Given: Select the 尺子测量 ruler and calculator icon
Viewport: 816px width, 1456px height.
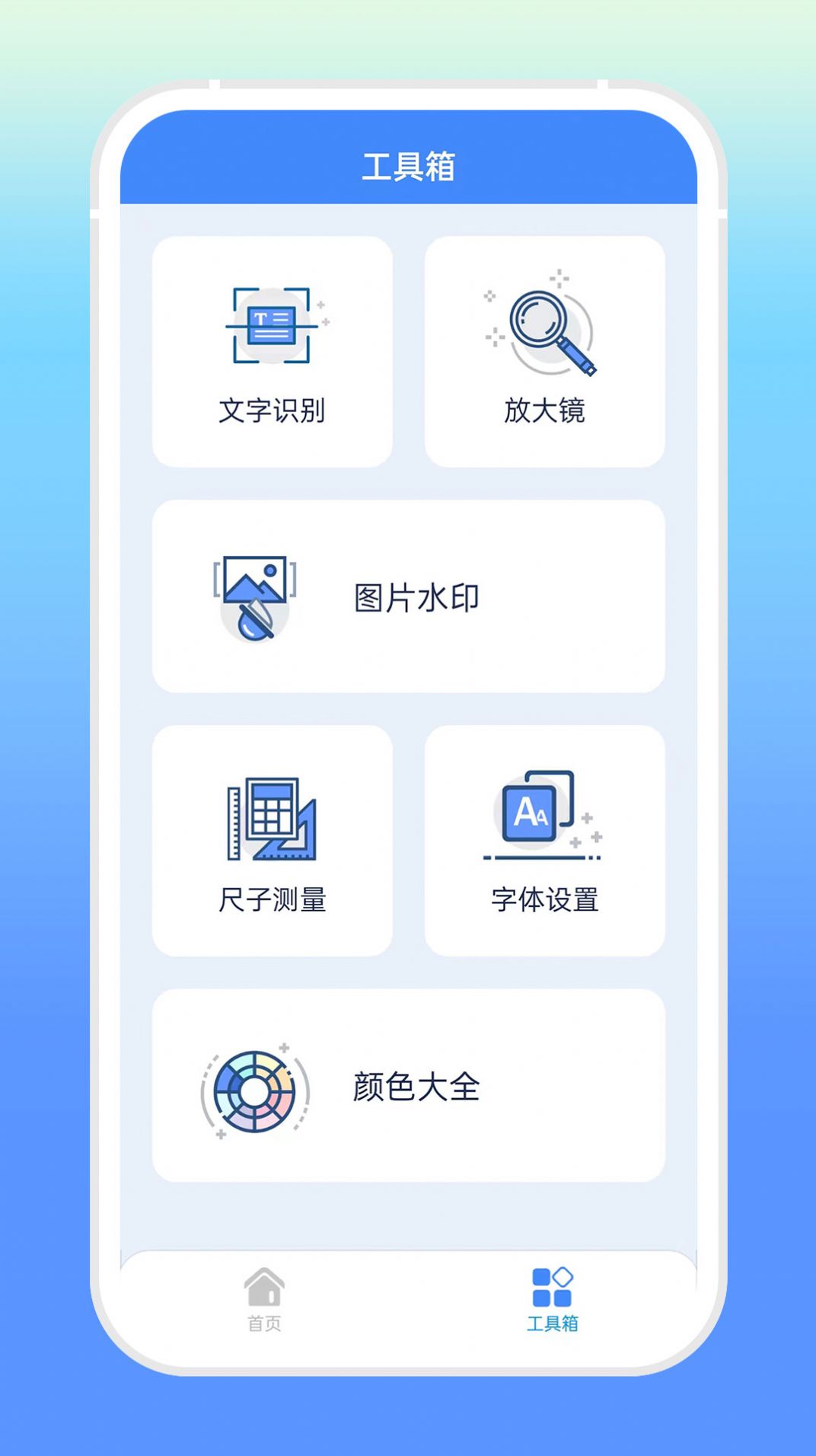Looking at the screenshot, I should [x=273, y=816].
